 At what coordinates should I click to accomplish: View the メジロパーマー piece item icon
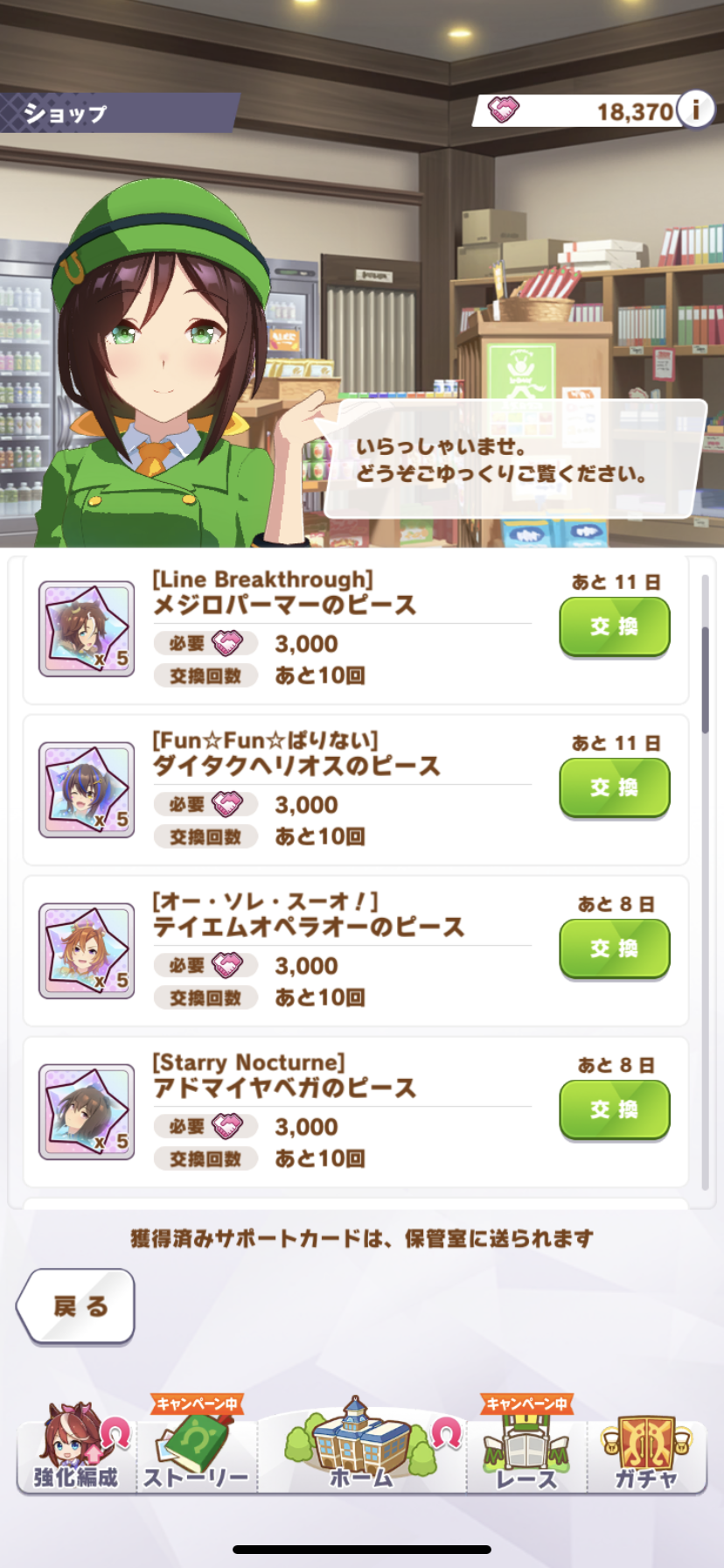click(87, 628)
